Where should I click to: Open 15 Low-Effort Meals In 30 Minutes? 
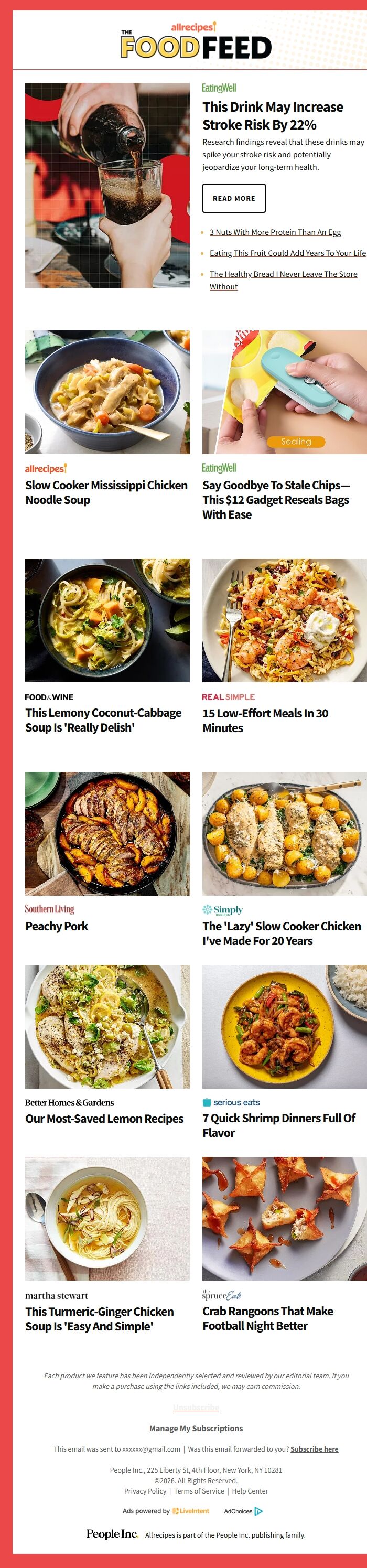265,721
